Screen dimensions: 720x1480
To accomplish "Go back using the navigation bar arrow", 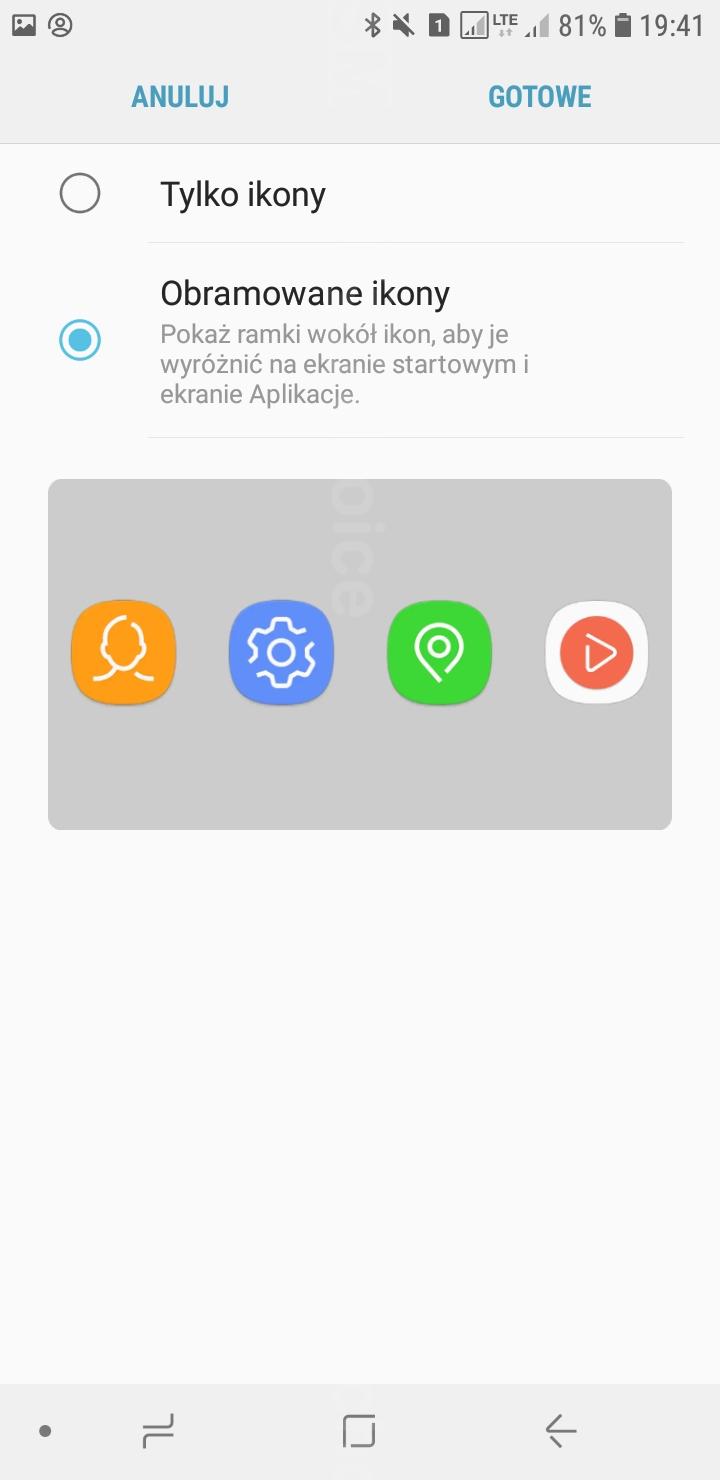I will point(561,1431).
